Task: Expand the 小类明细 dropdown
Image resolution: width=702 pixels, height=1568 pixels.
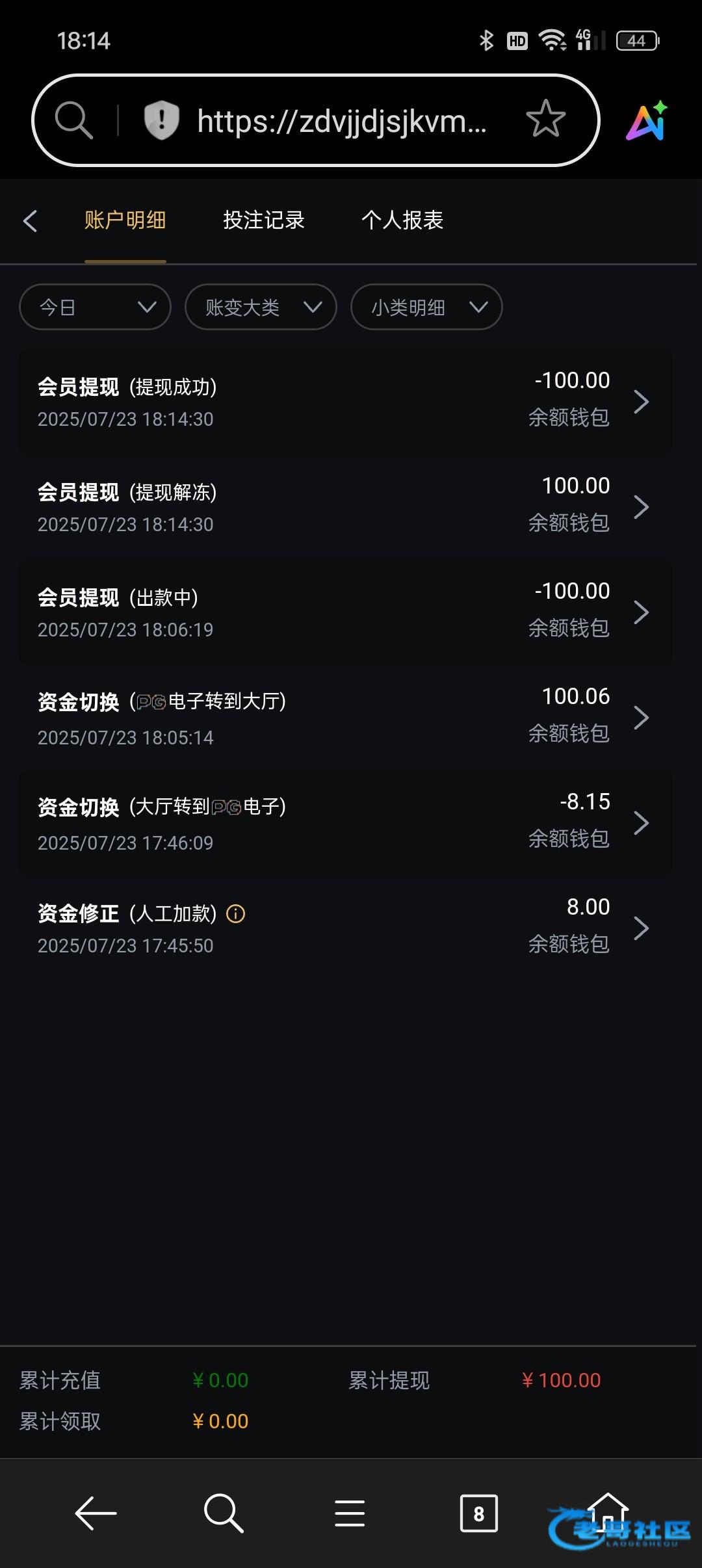Action: (426, 307)
